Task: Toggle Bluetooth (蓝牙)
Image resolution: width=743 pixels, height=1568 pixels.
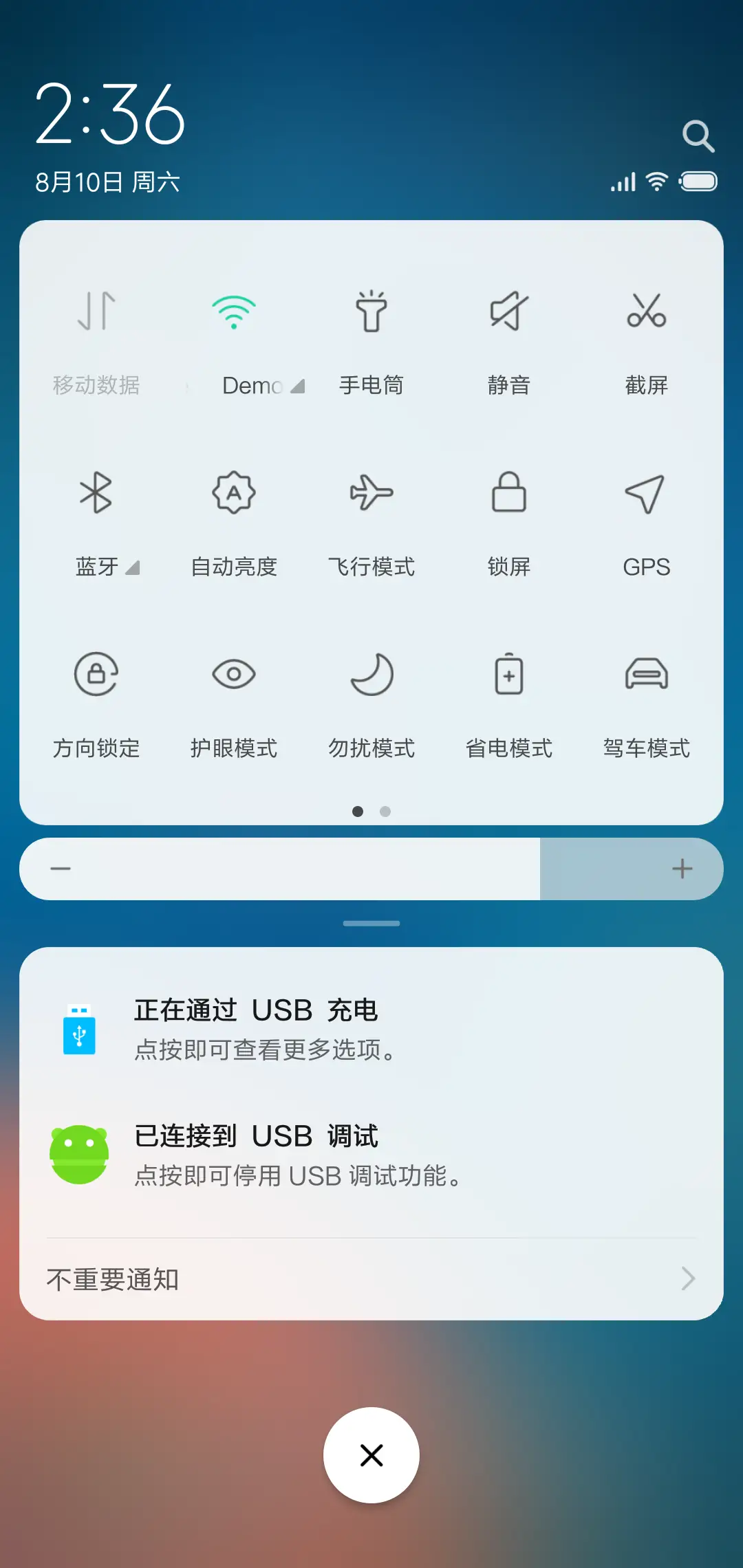Action: [96, 494]
